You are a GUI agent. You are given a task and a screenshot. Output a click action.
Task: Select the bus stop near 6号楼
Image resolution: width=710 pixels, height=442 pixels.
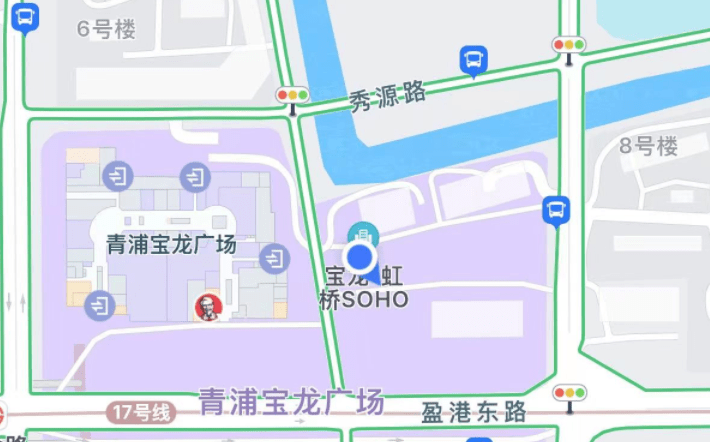[x=26, y=17]
